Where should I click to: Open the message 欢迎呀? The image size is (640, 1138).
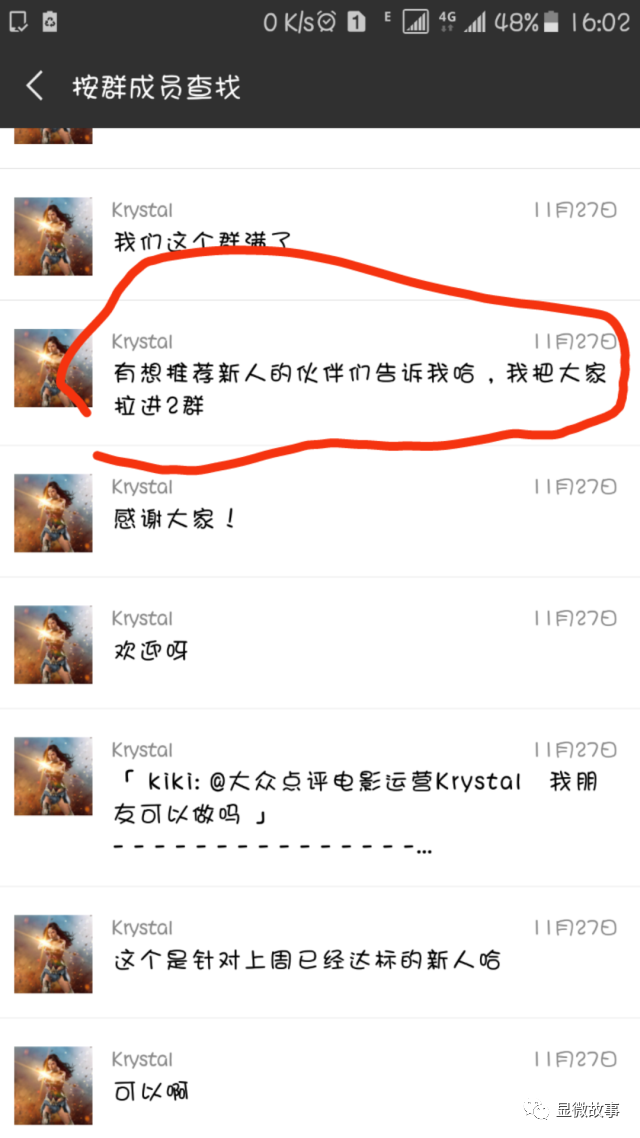(x=320, y=643)
